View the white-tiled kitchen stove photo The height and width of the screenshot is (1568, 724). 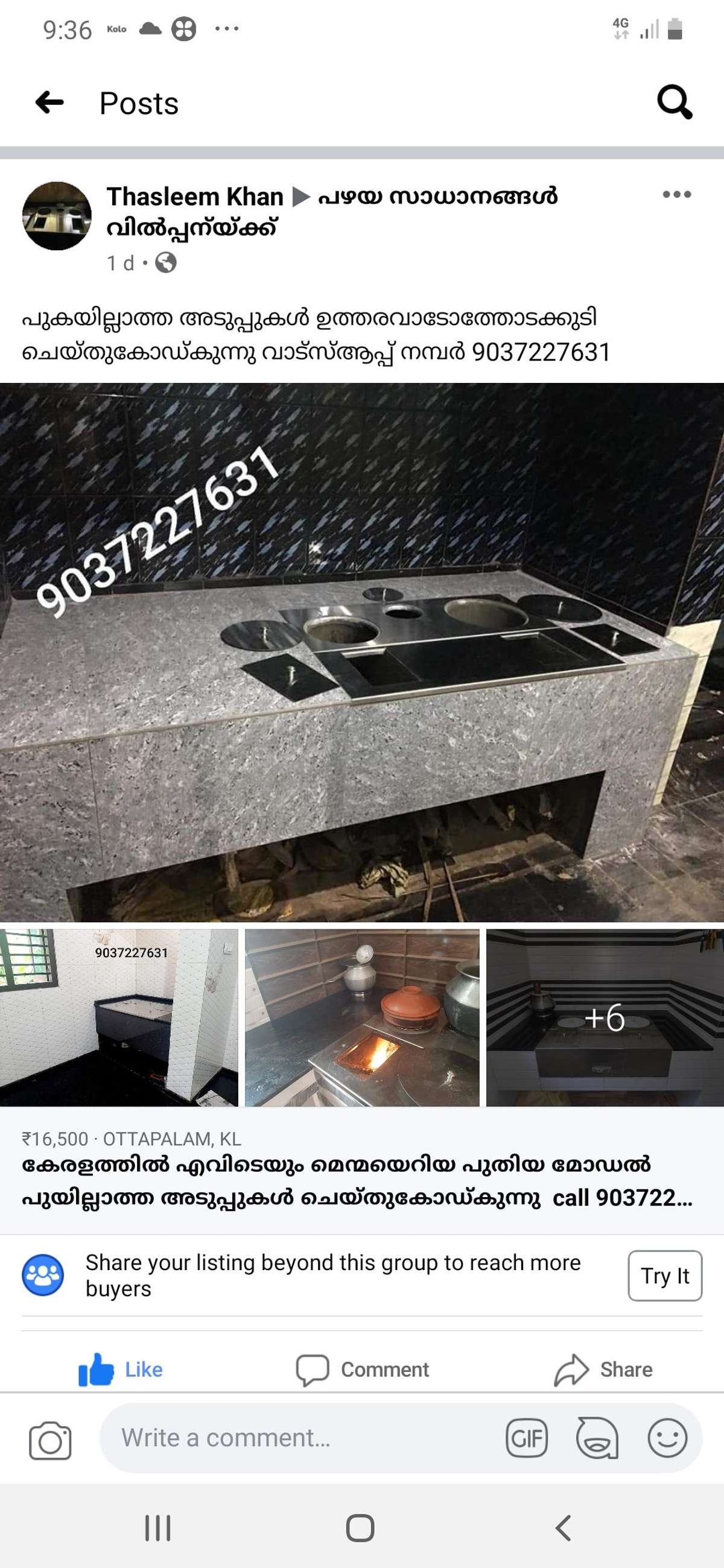point(119,1018)
